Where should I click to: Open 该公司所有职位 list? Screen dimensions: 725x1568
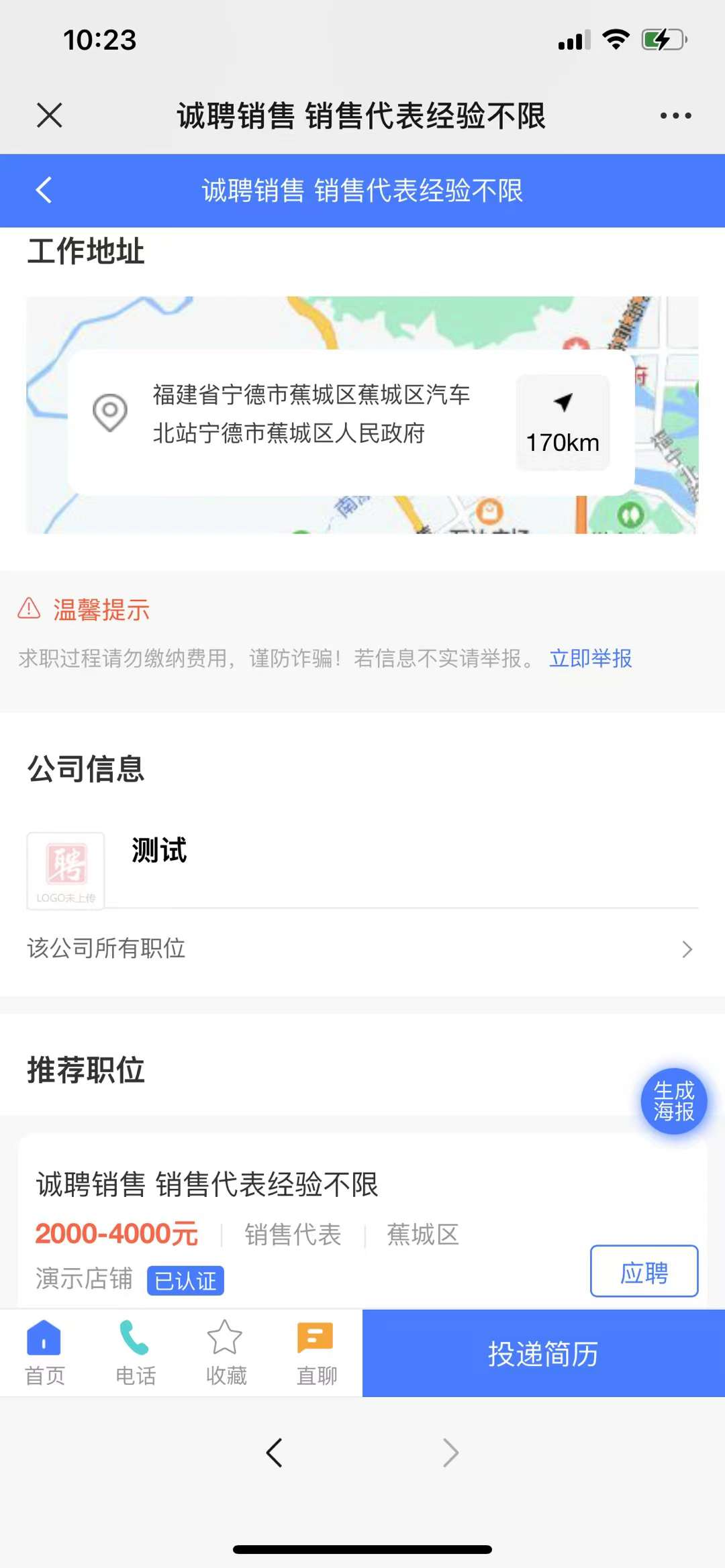pos(362,949)
